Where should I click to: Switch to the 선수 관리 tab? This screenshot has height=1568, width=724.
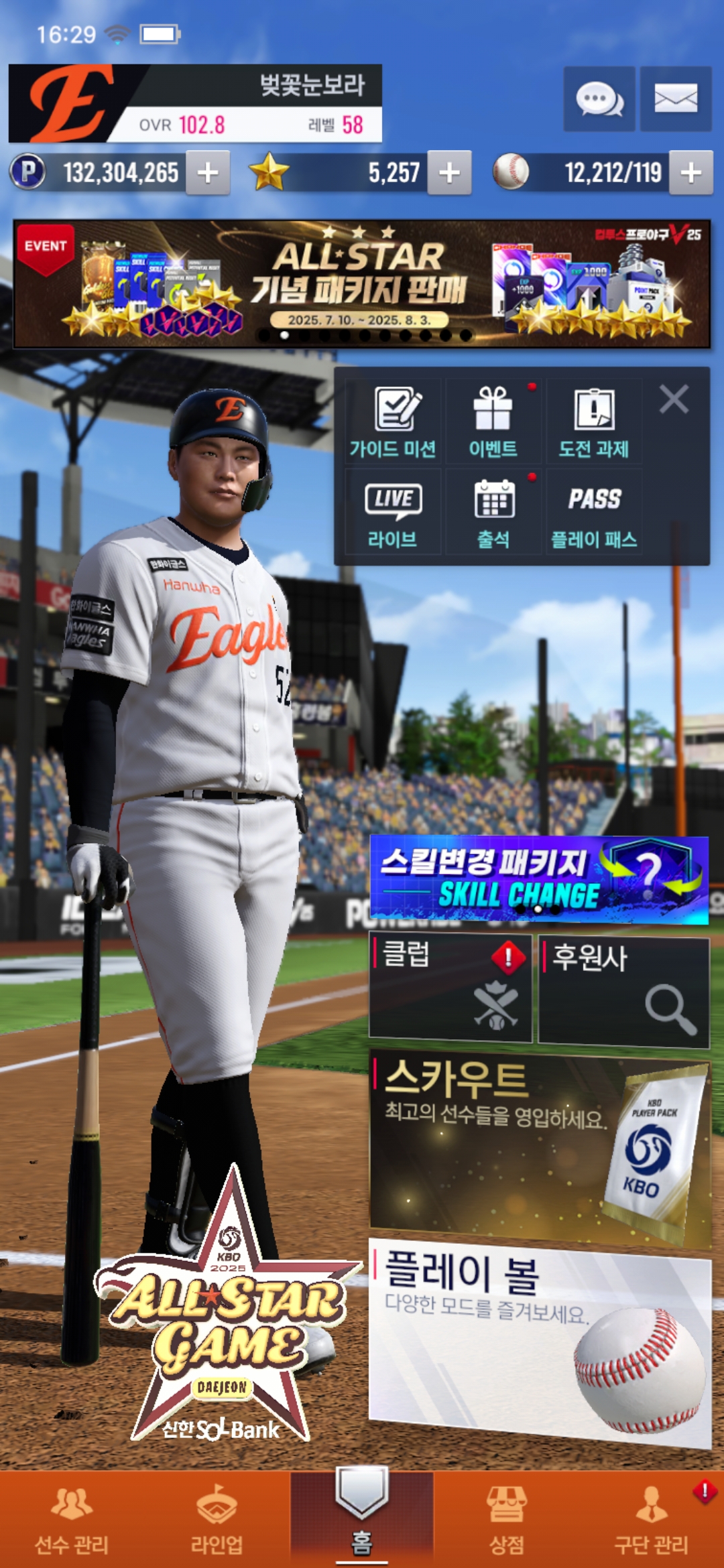click(x=72, y=1520)
